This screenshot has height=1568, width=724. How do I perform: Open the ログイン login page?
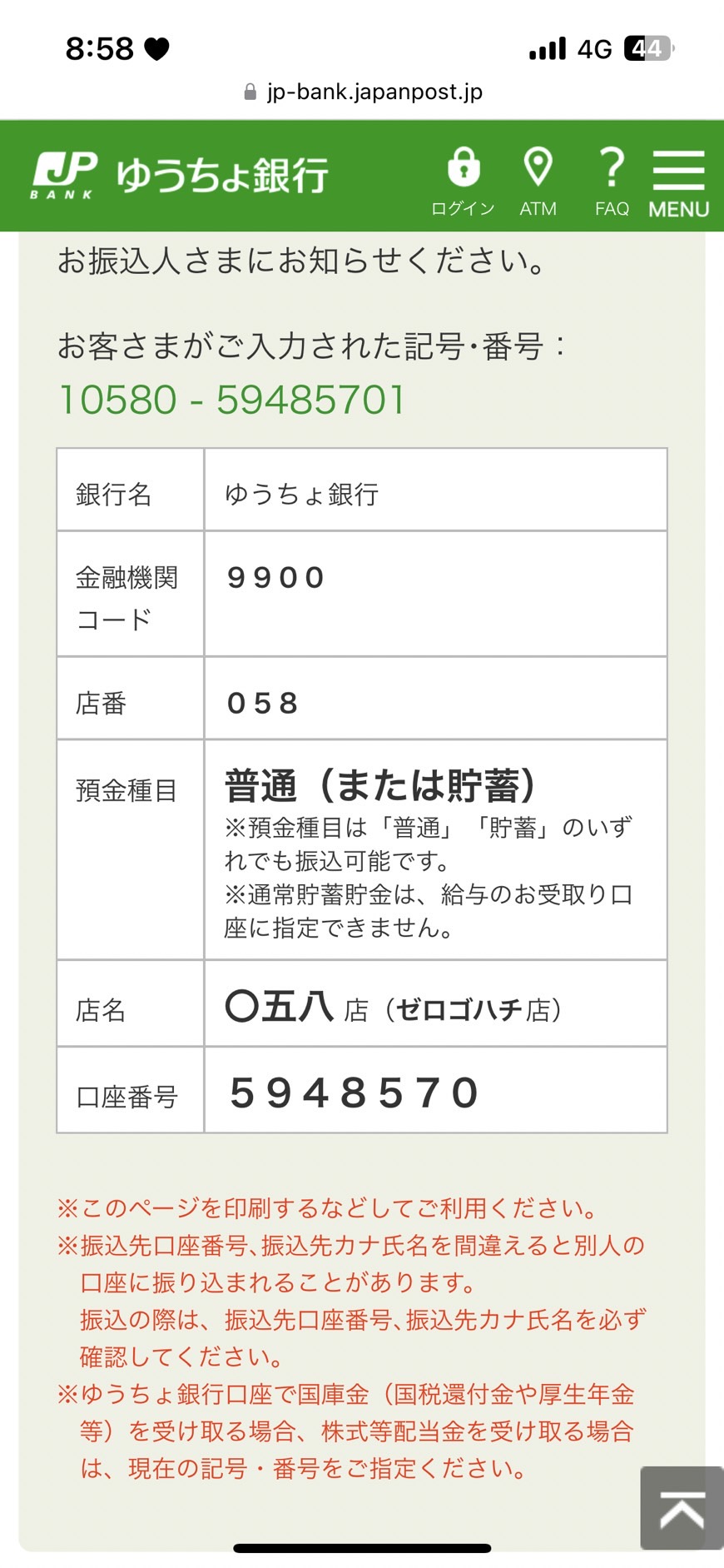463,182
